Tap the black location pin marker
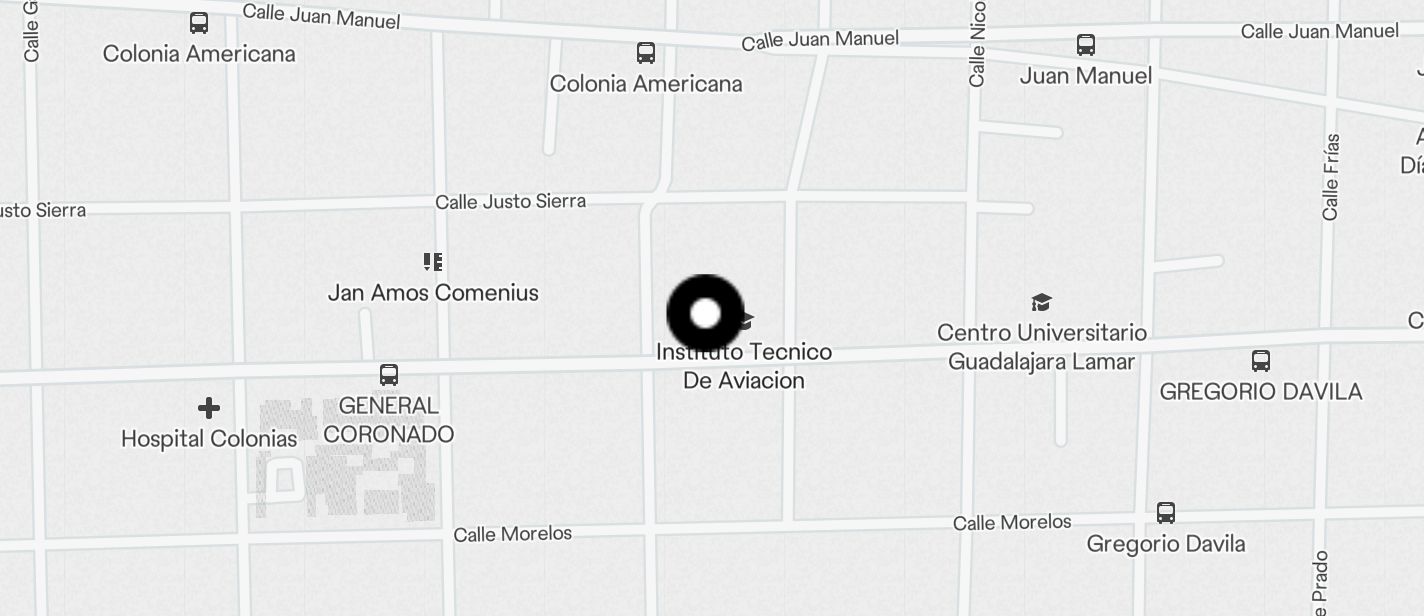This screenshot has width=1424, height=616. (x=705, y=313)
